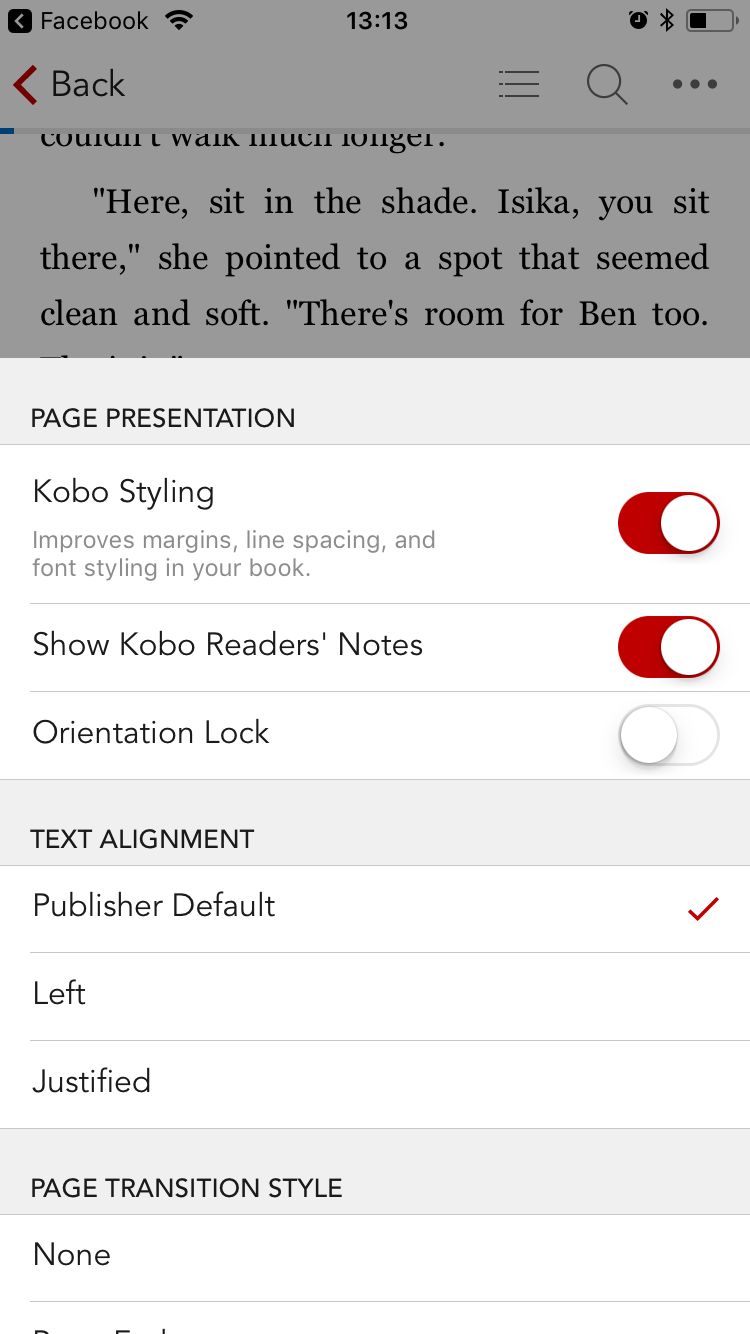Turn off Show Kobo Readers' Notes
This screenshot has width=750, height=1334.
tap(668, 647)
